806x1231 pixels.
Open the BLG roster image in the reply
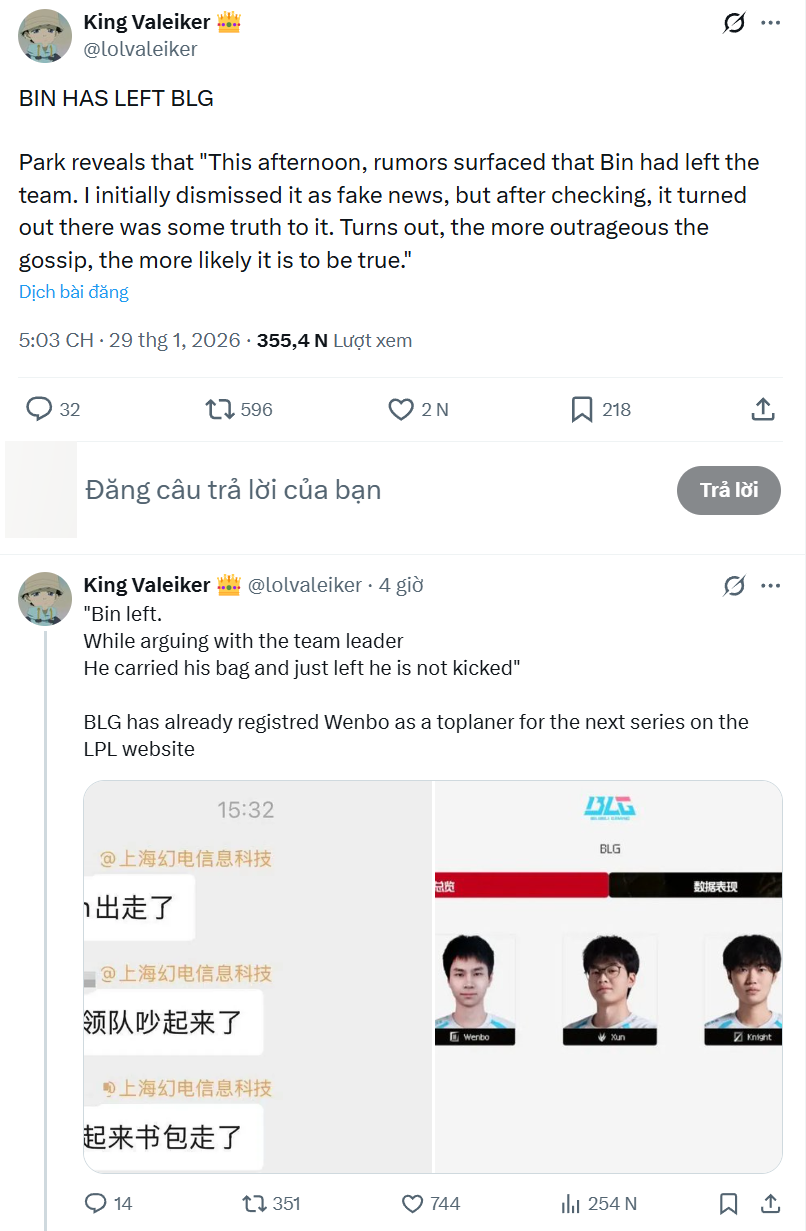click(x=608, y=976)
